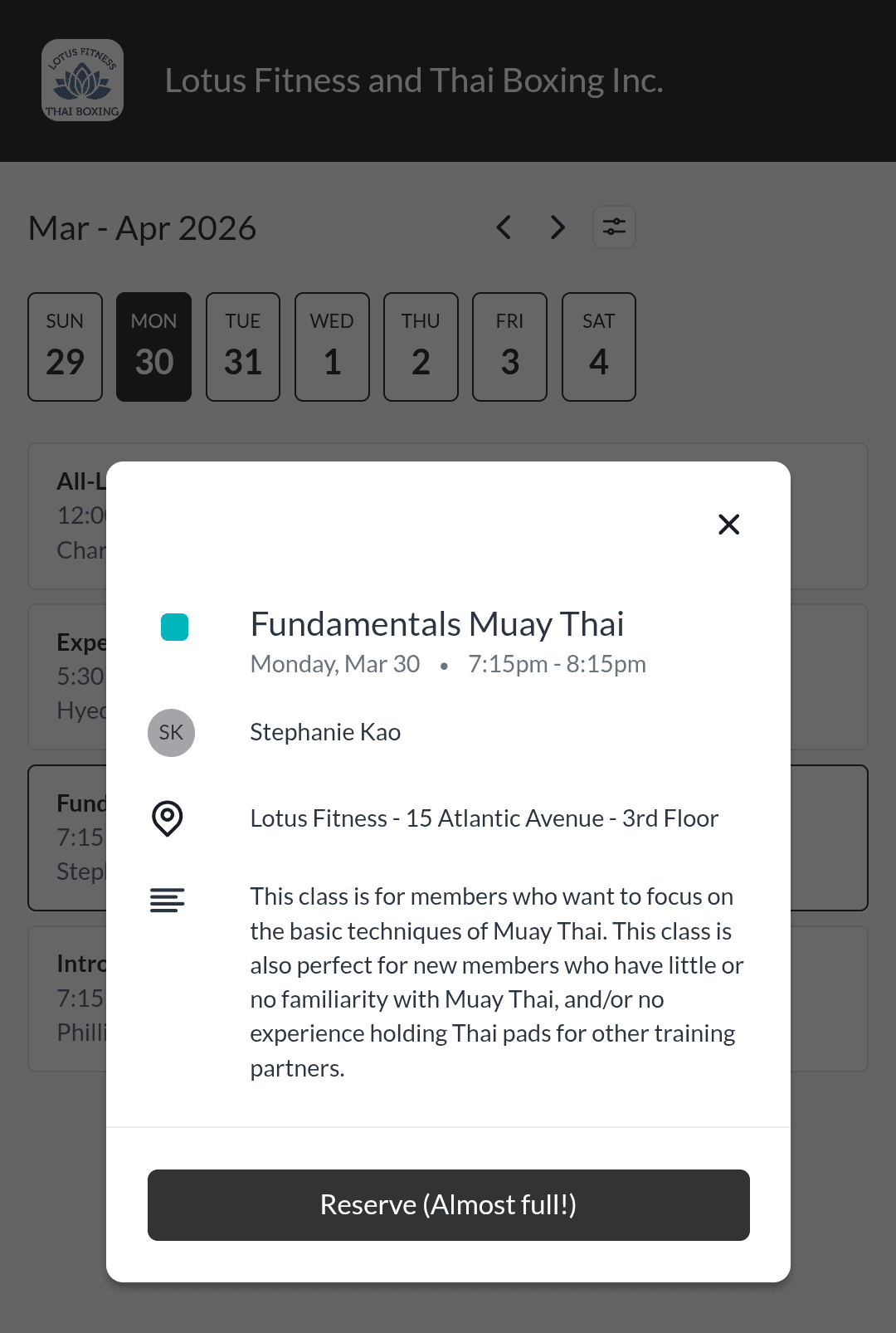The image size is (896, 1333).
Task: Reserve the almost full class
Action: tap(448, 1204)
